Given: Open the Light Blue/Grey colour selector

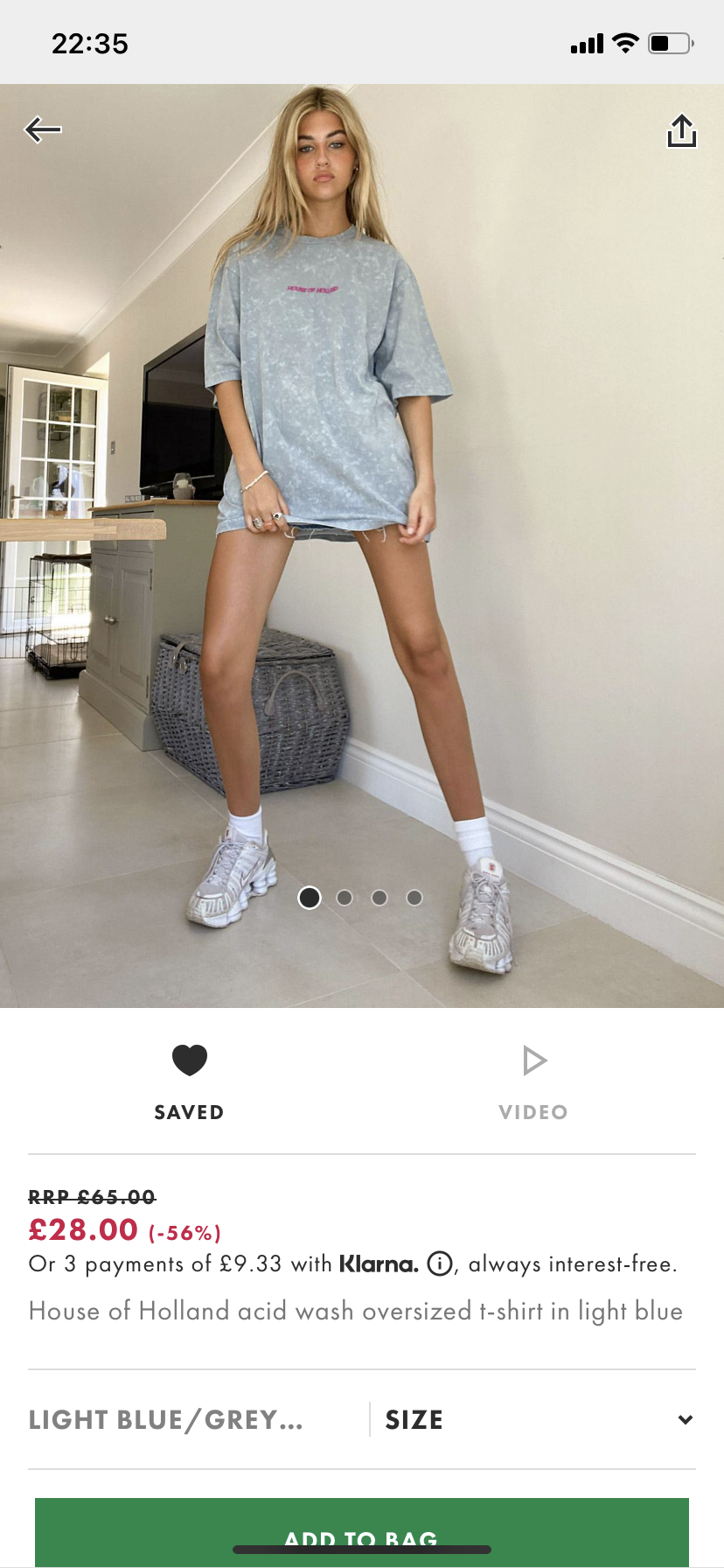Looking at the screenshot, I should pyautogui.click(x=166, y=1419).
